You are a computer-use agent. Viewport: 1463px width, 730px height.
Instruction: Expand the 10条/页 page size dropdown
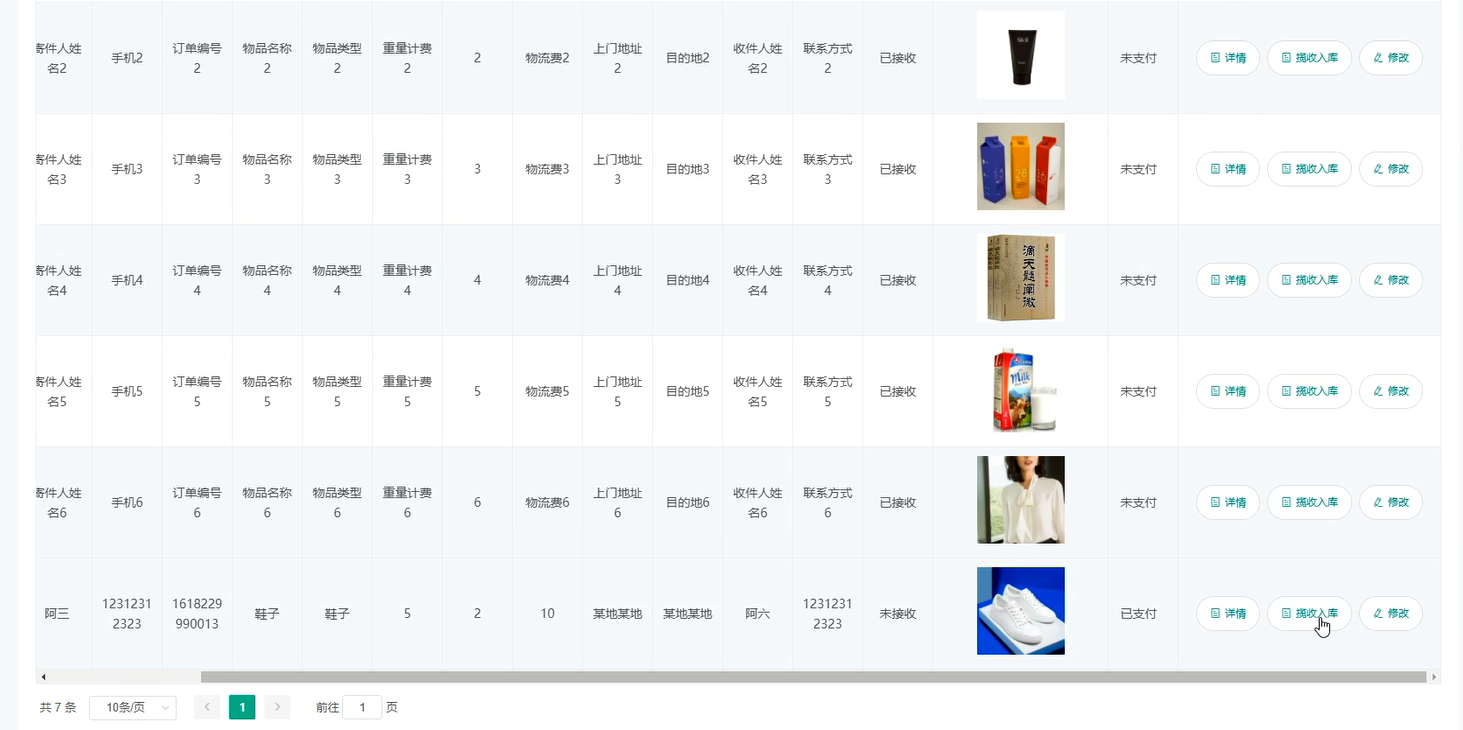coord(132,707)
